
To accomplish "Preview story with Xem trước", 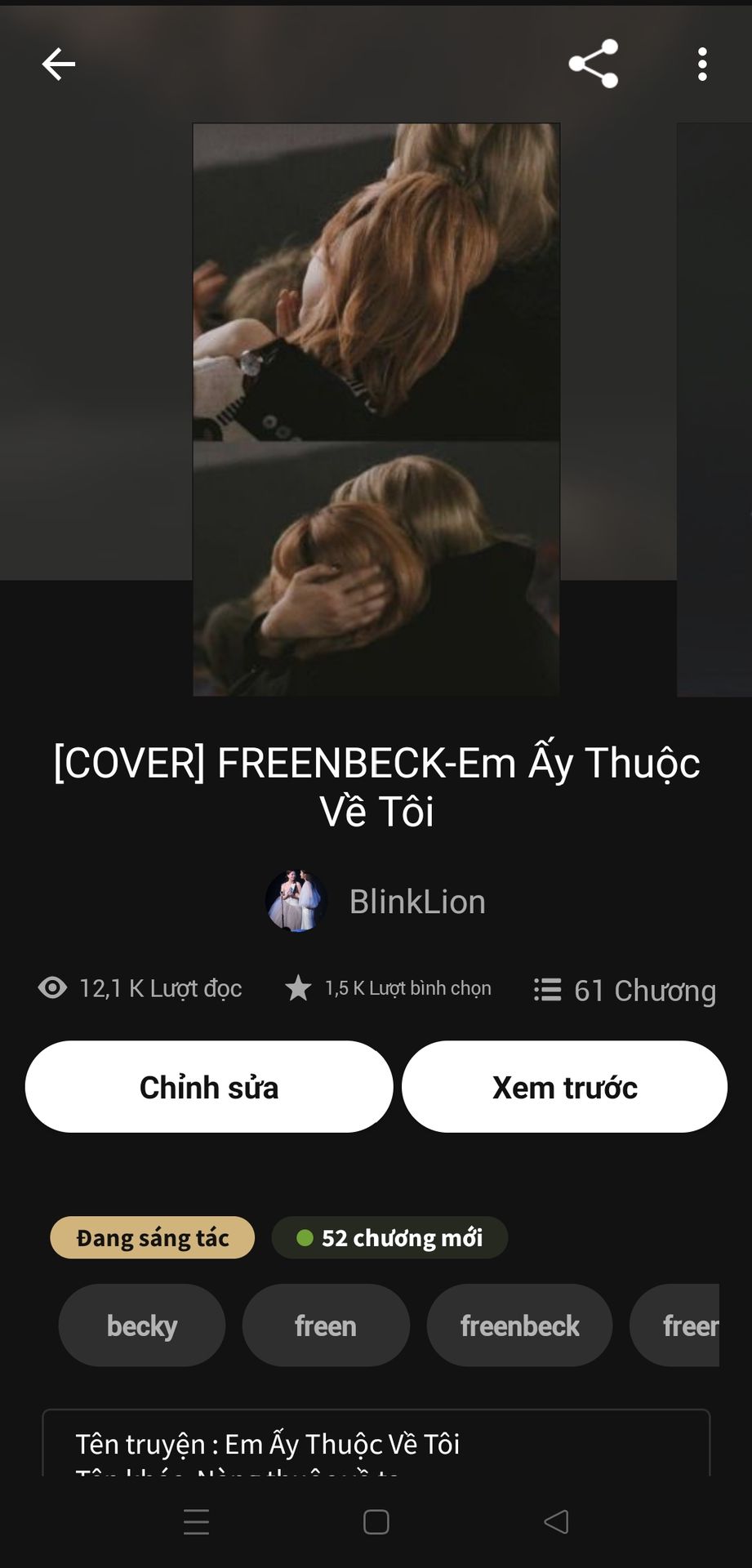I will tap(564, 1087).
